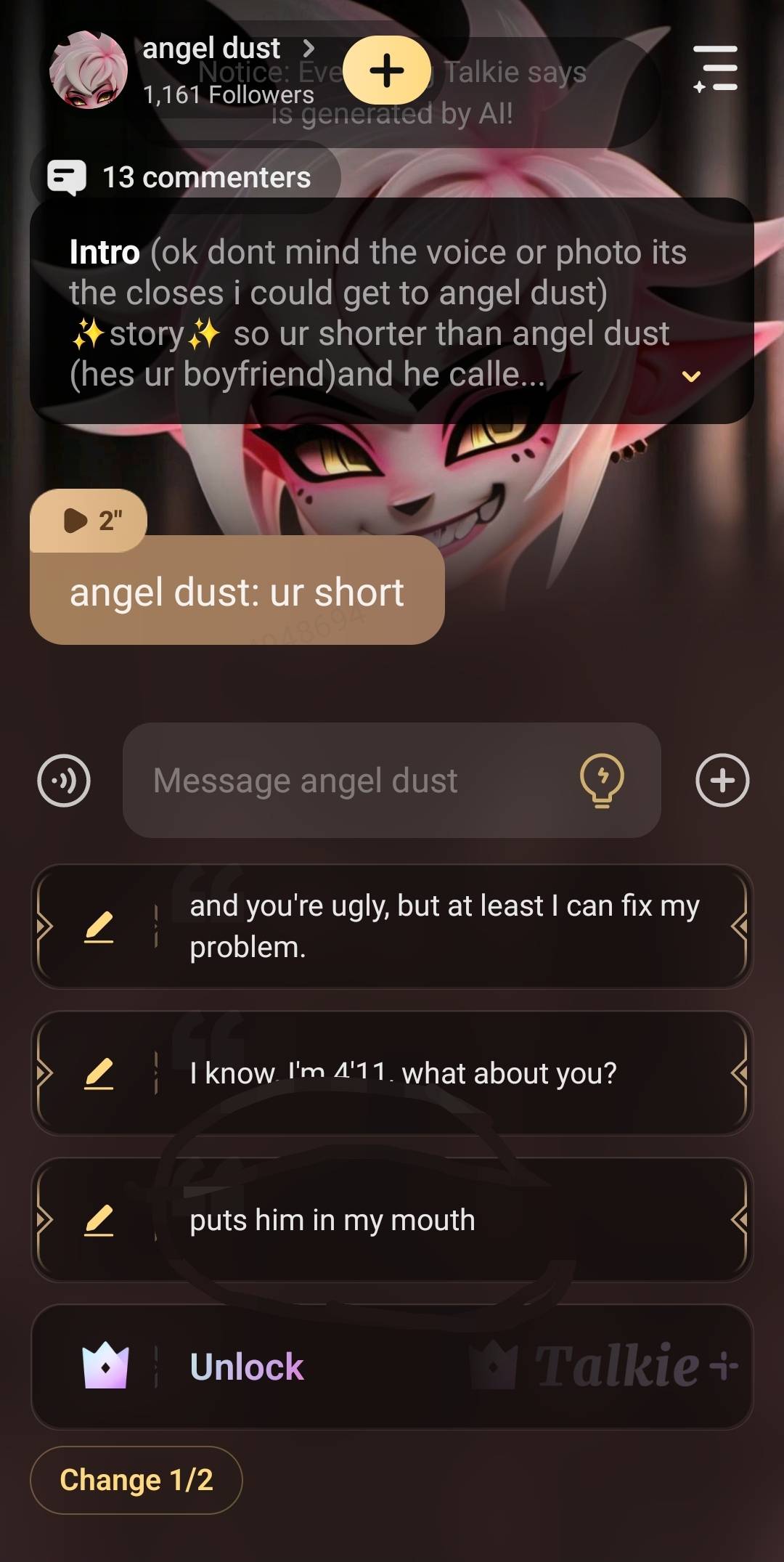Expand the Intro description chevron
The image size is (784, 1562).
691,376
